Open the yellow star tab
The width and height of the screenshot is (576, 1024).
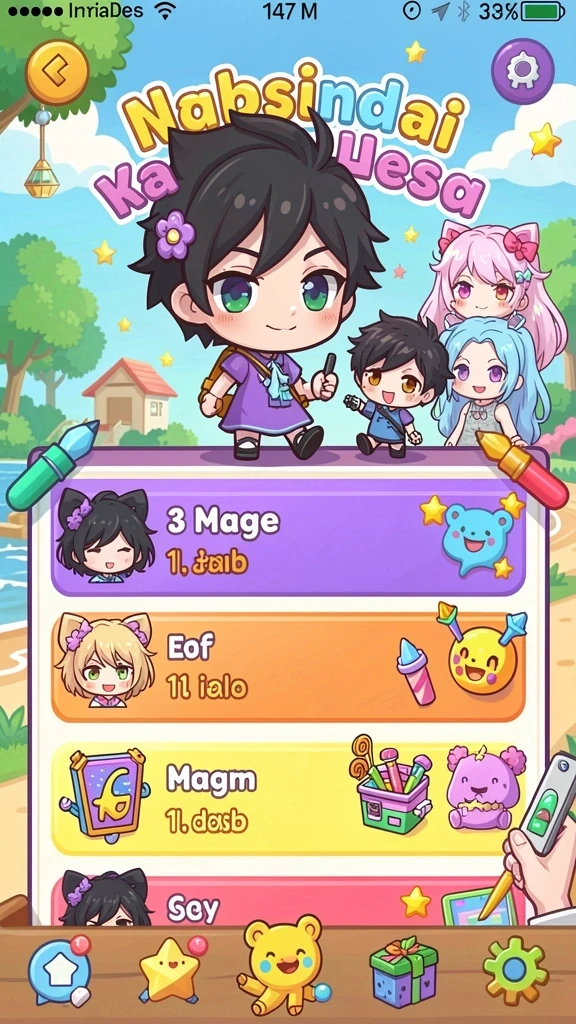[x=172, y=970]
